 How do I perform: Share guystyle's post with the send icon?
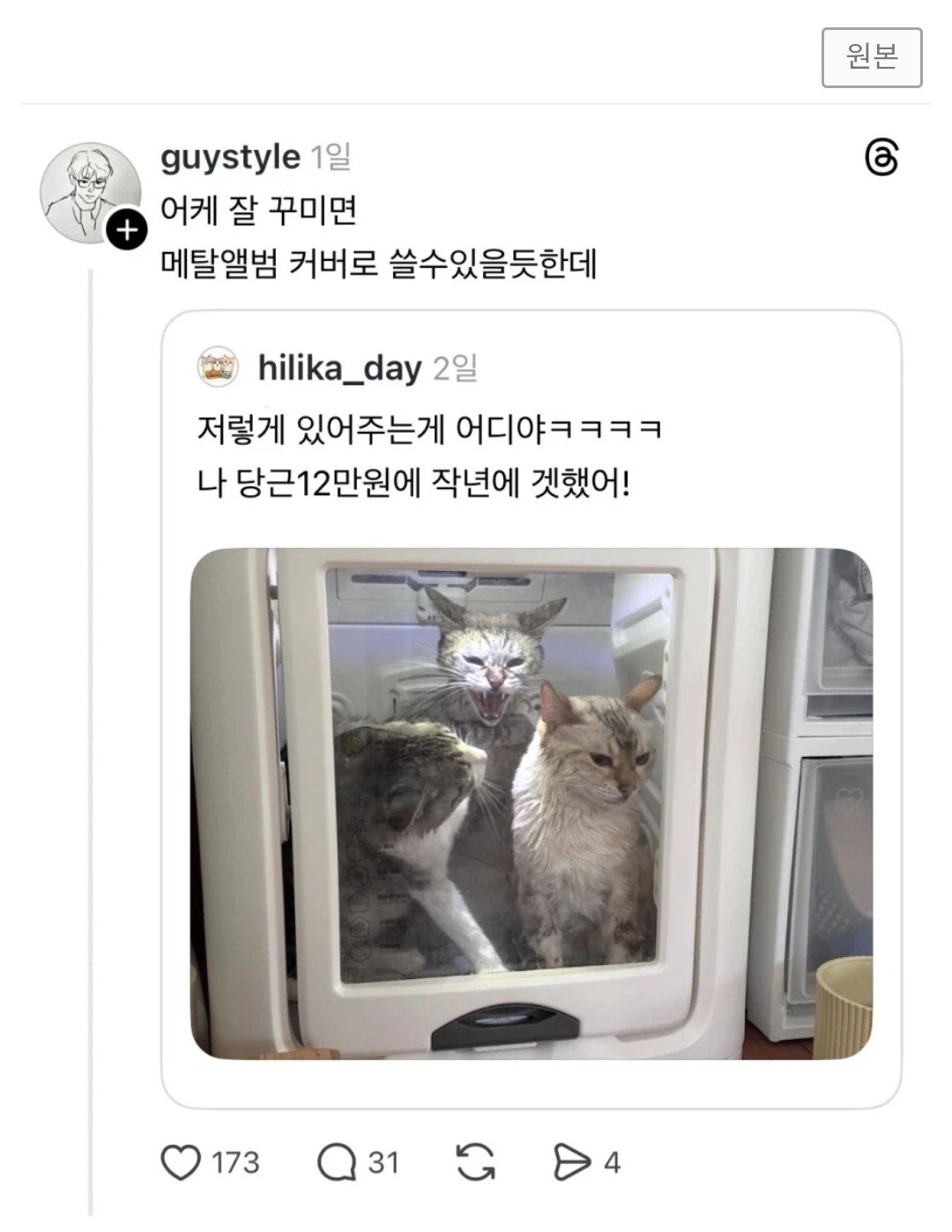(x=571, y=1162)
